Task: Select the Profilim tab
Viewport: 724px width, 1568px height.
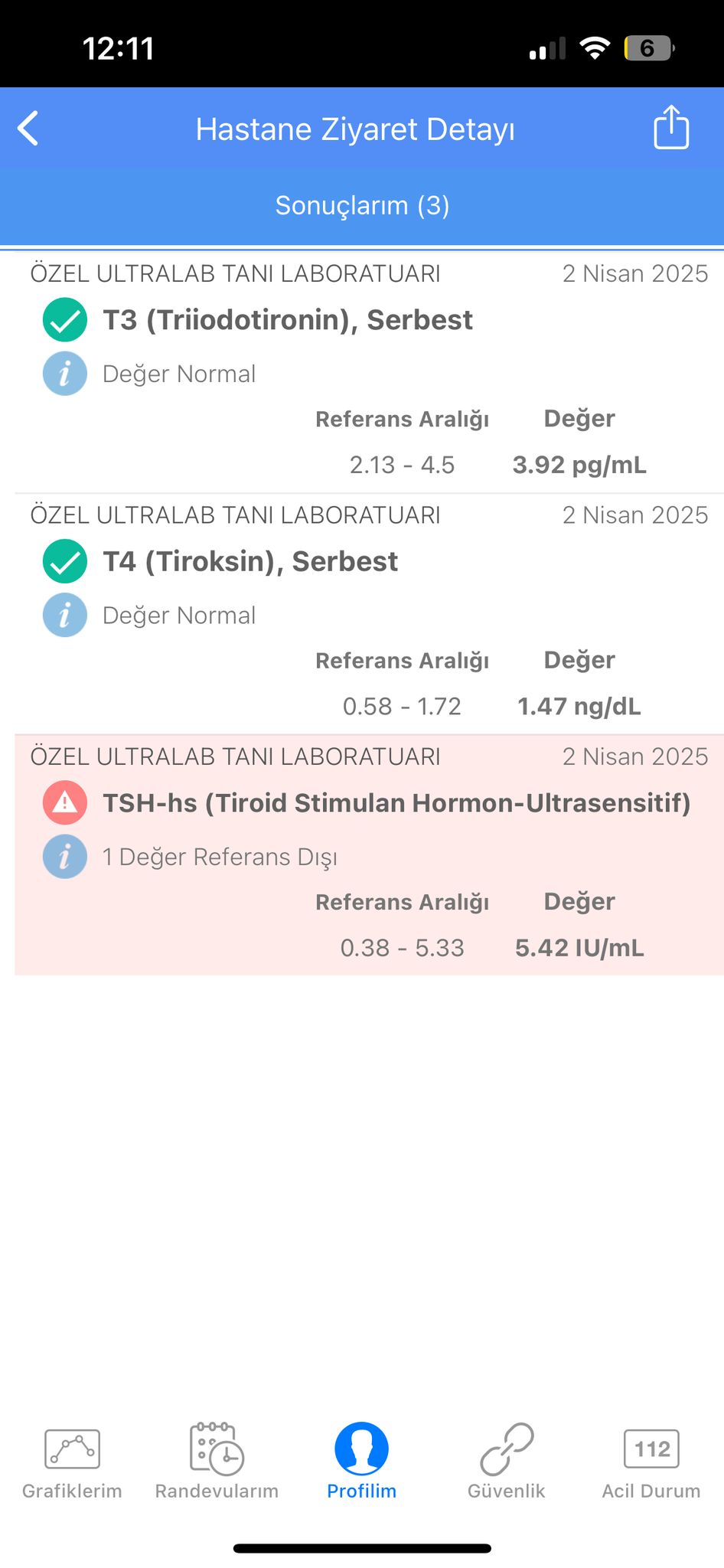Action: (x=362, y=1462)
